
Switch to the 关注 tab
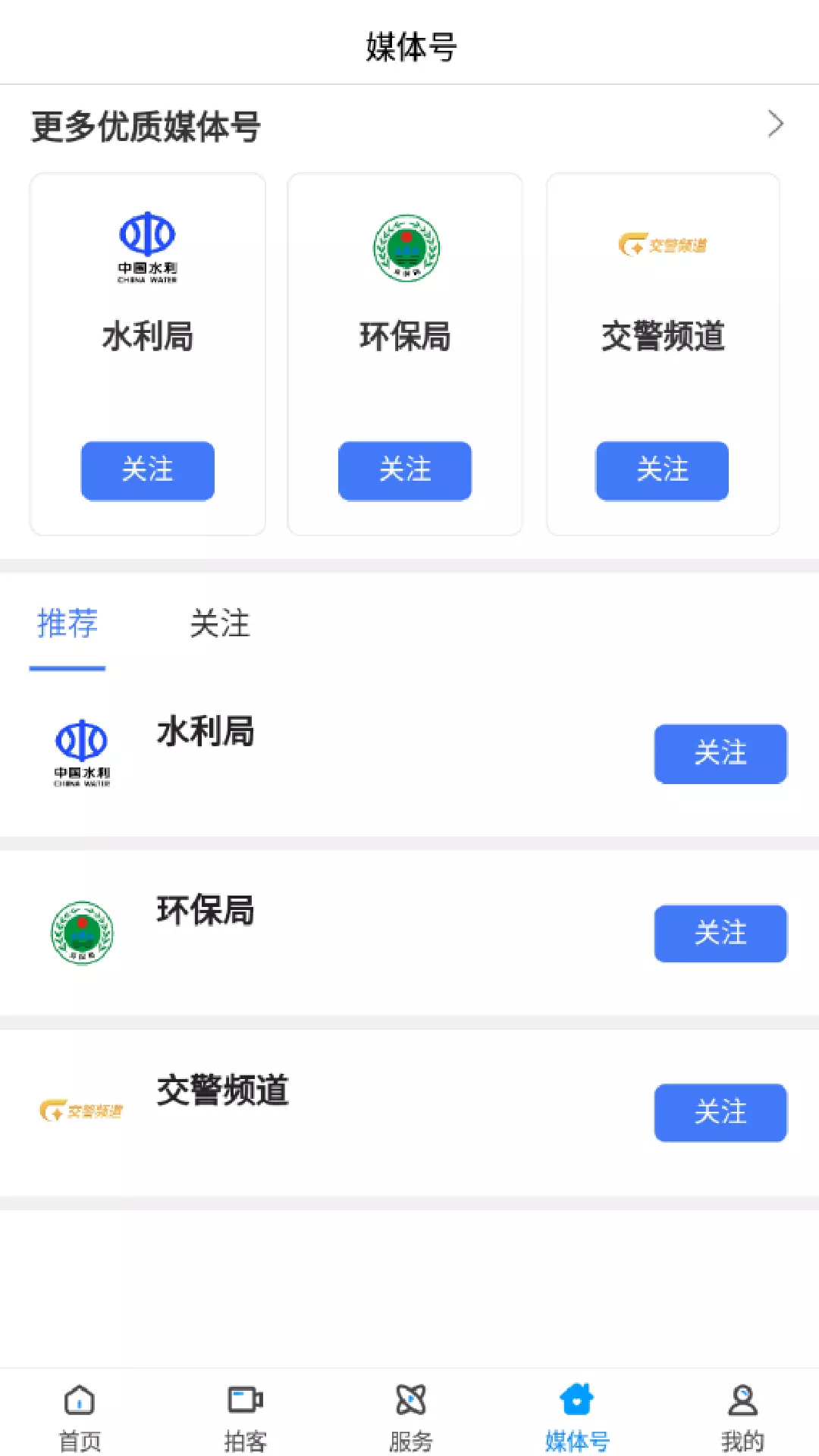point(220,624)
